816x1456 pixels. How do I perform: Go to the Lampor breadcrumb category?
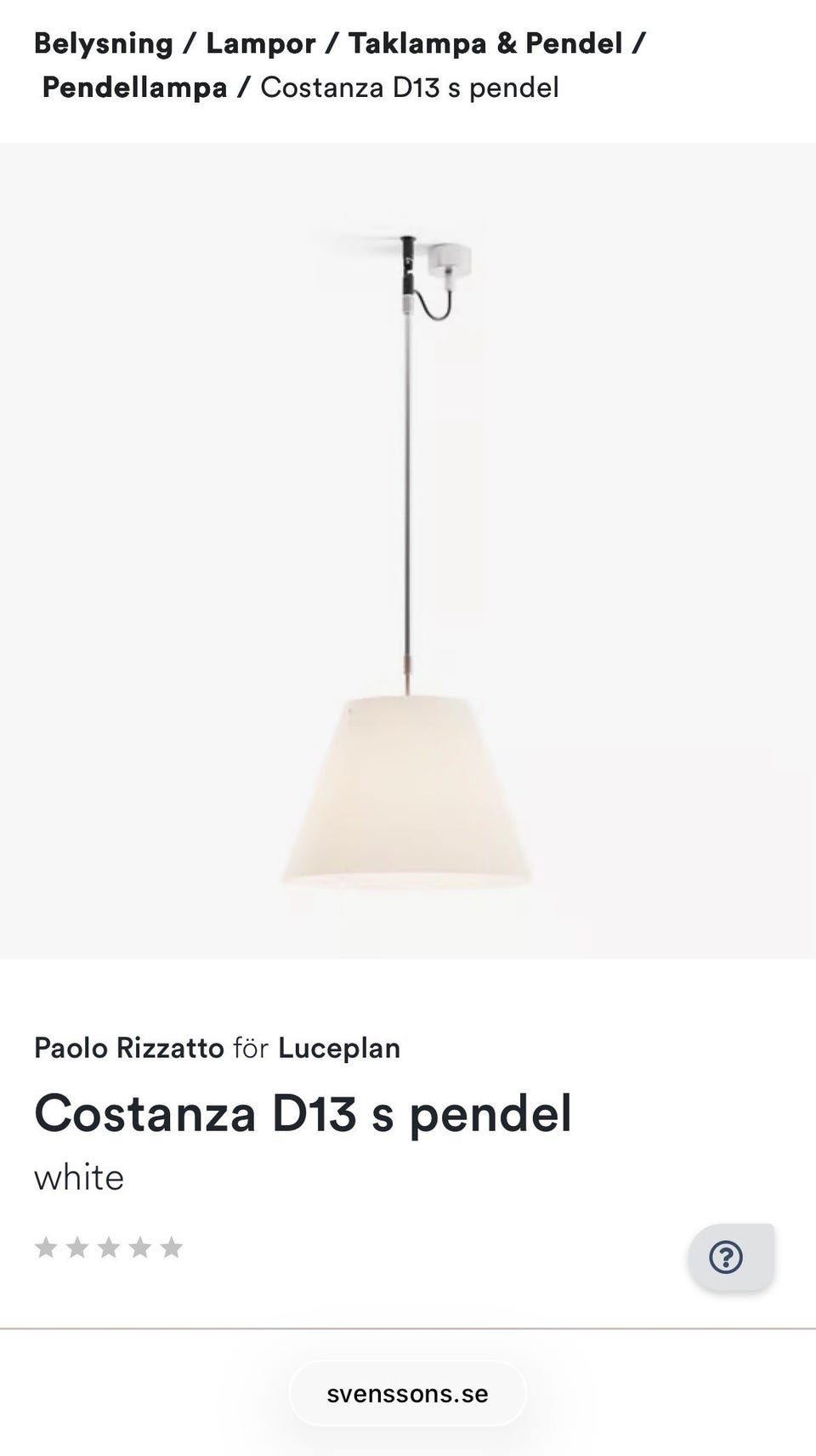click(x=260, y=43)
